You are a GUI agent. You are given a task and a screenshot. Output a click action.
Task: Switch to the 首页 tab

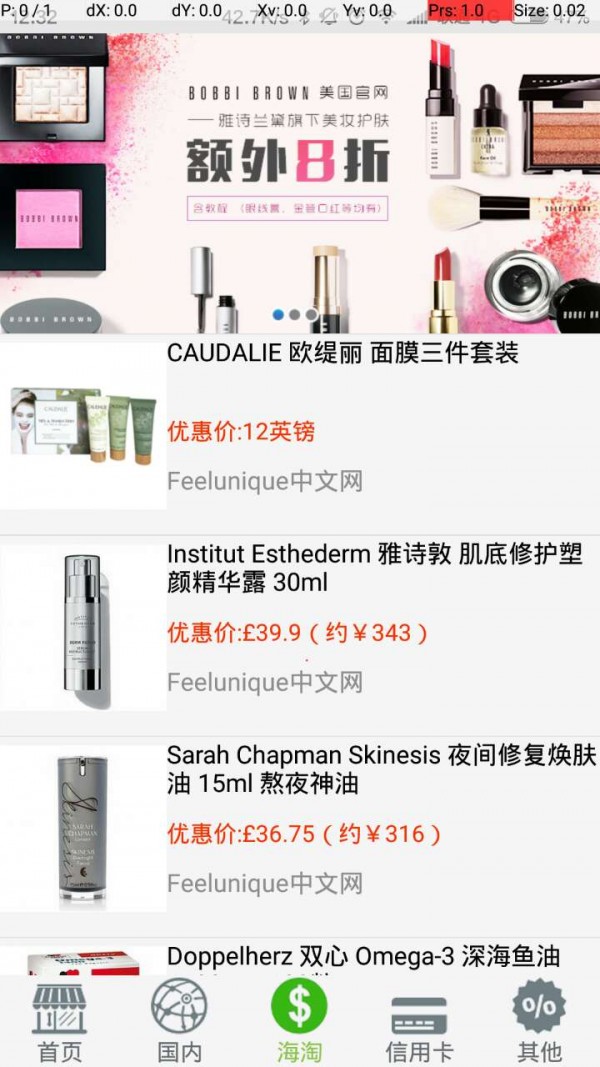pos(60,1020)
